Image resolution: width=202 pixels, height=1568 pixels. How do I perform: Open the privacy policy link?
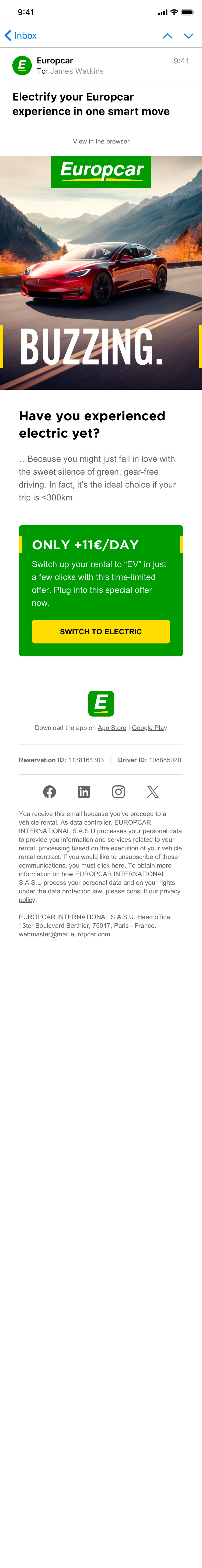tap(170, 891)
